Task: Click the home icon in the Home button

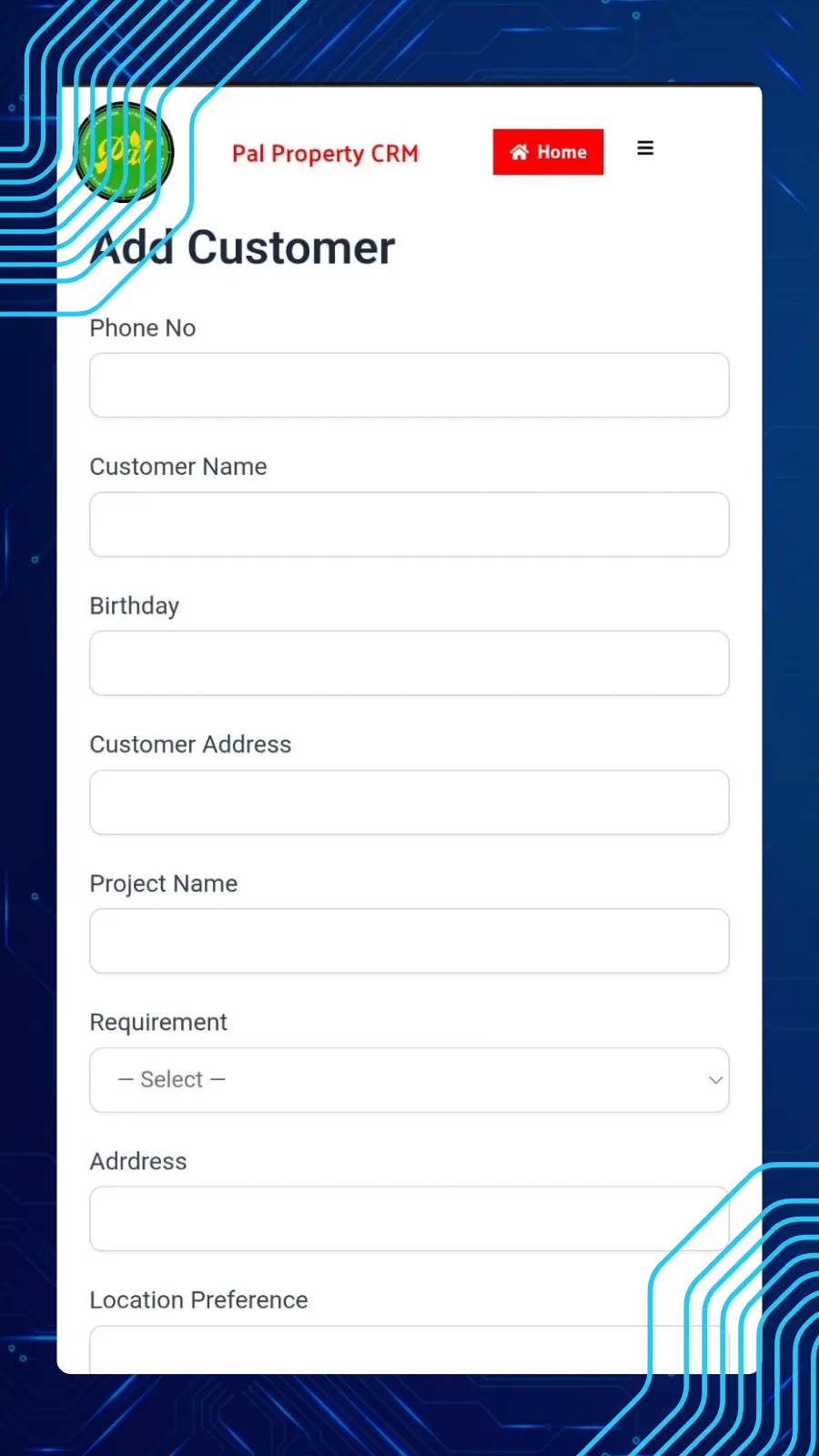Action: click(x=521, y=151)
